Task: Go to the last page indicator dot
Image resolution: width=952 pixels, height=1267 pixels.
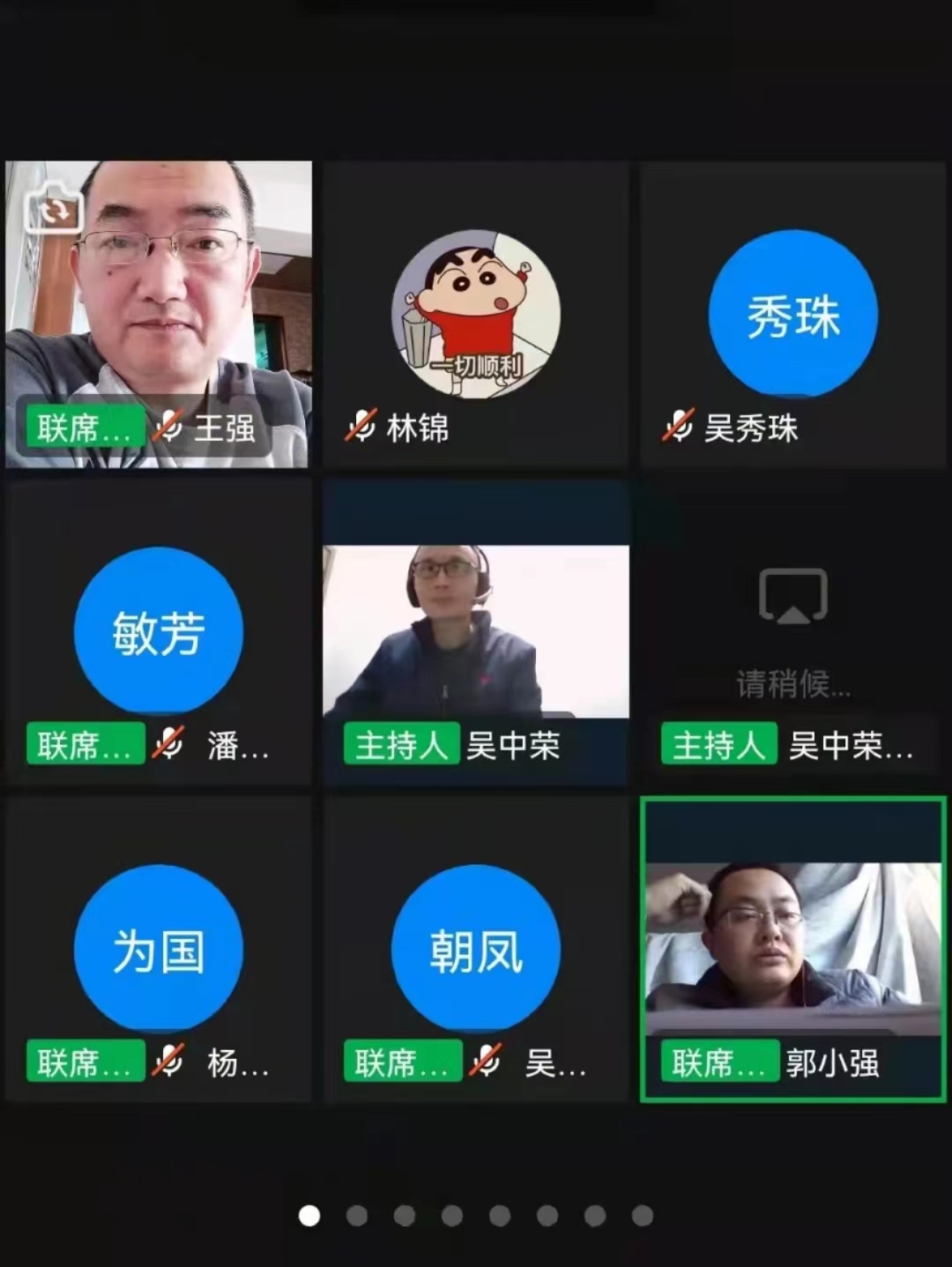Action: pyautogui.click(x=643, y=1216)
